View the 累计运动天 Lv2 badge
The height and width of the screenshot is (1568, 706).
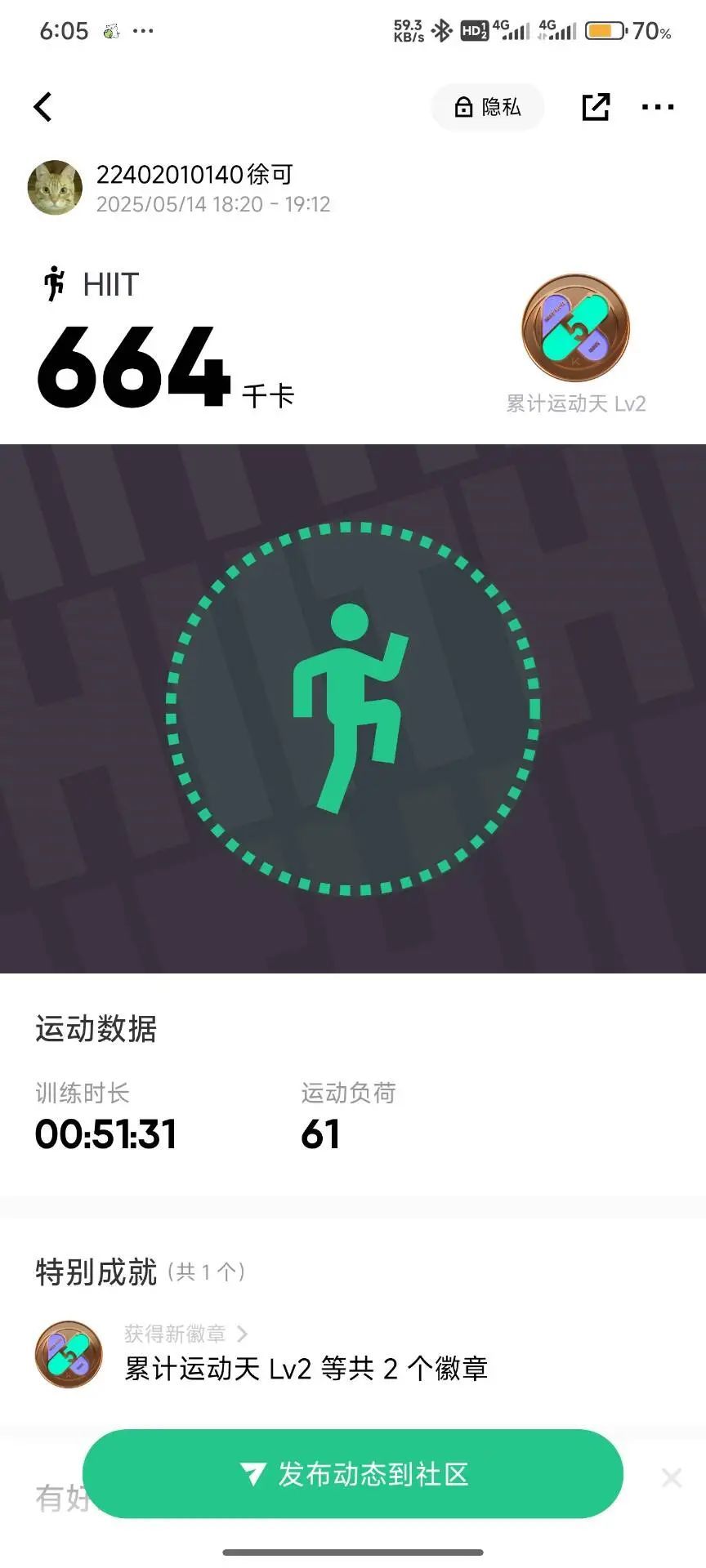(576, 328)
